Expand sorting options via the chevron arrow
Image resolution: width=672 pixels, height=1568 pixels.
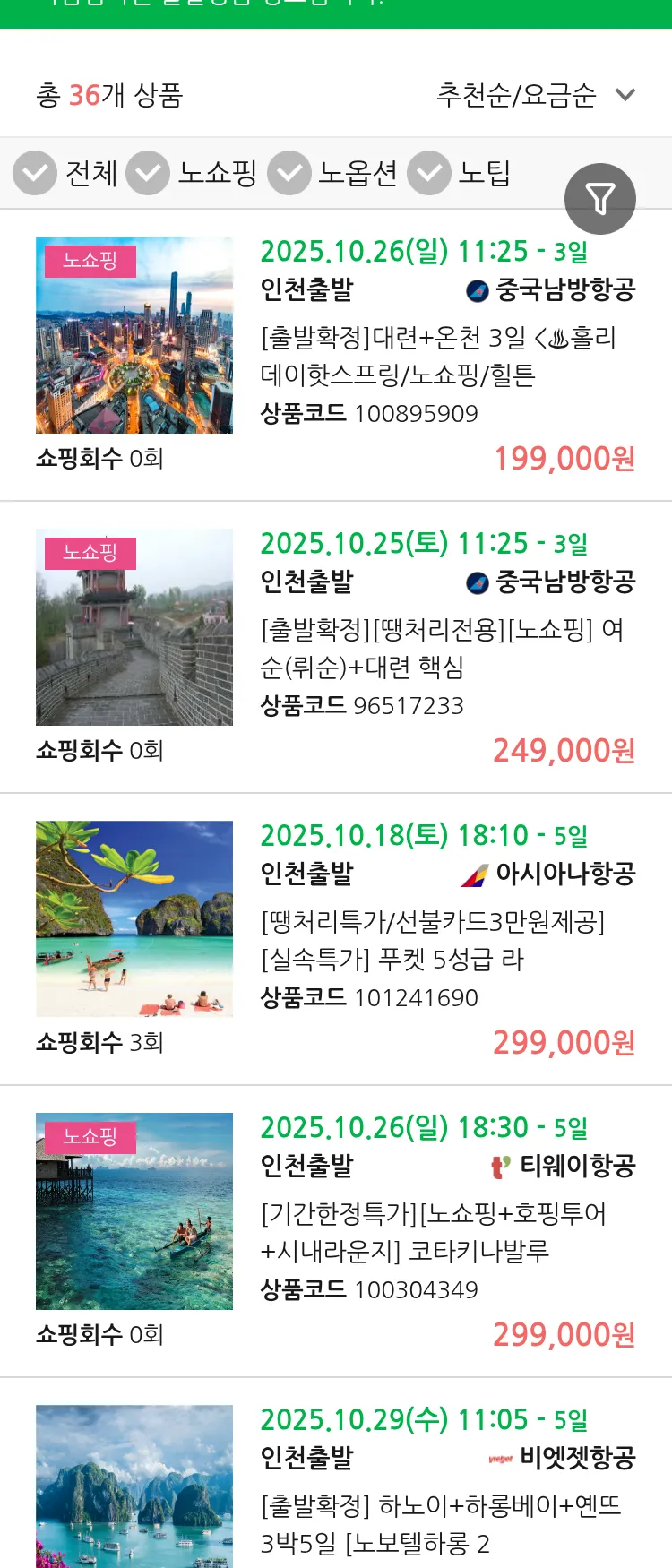tap(626, 93)
